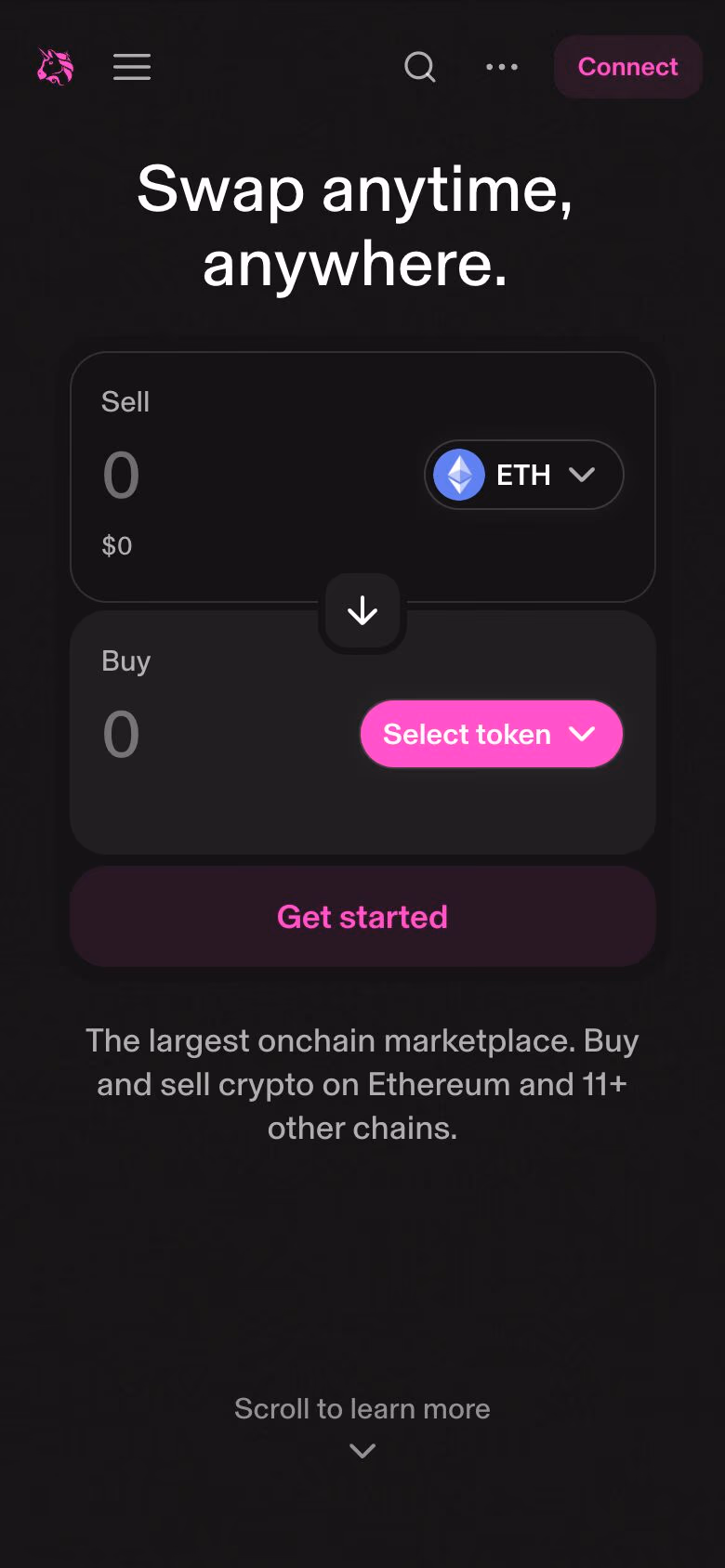Click Connect to link a wallet
The image size is (725, 1568).
pos(627,67)
